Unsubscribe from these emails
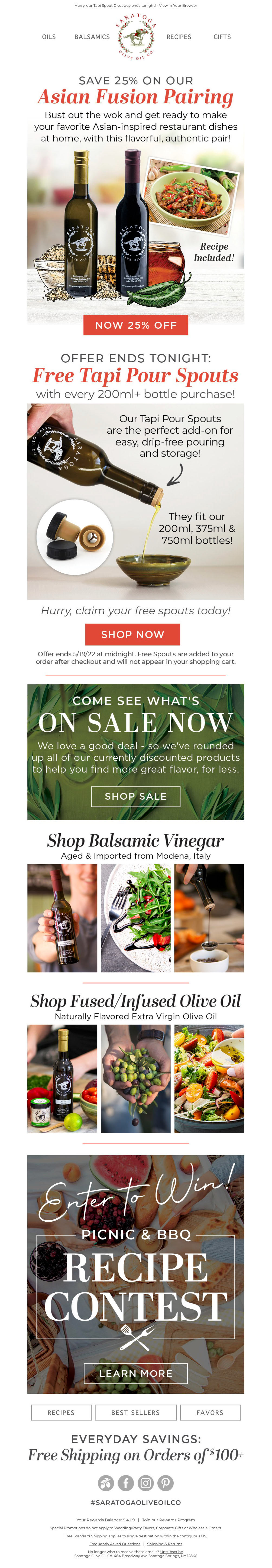The image size is (272, 1568). point(171,1551)
